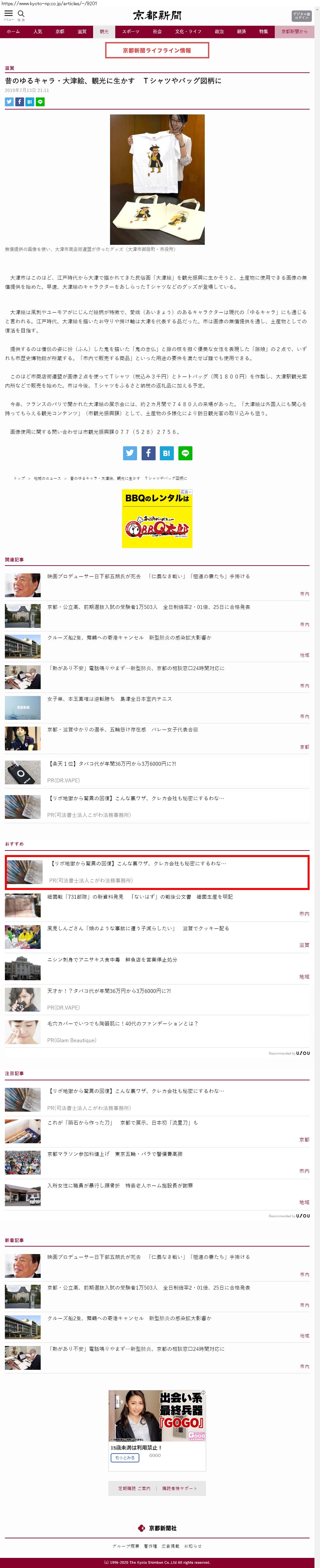Open the 定期購読 ご案内 link
The height and width of the screenshot is (1568, 320).
(x=134, y=1488)
